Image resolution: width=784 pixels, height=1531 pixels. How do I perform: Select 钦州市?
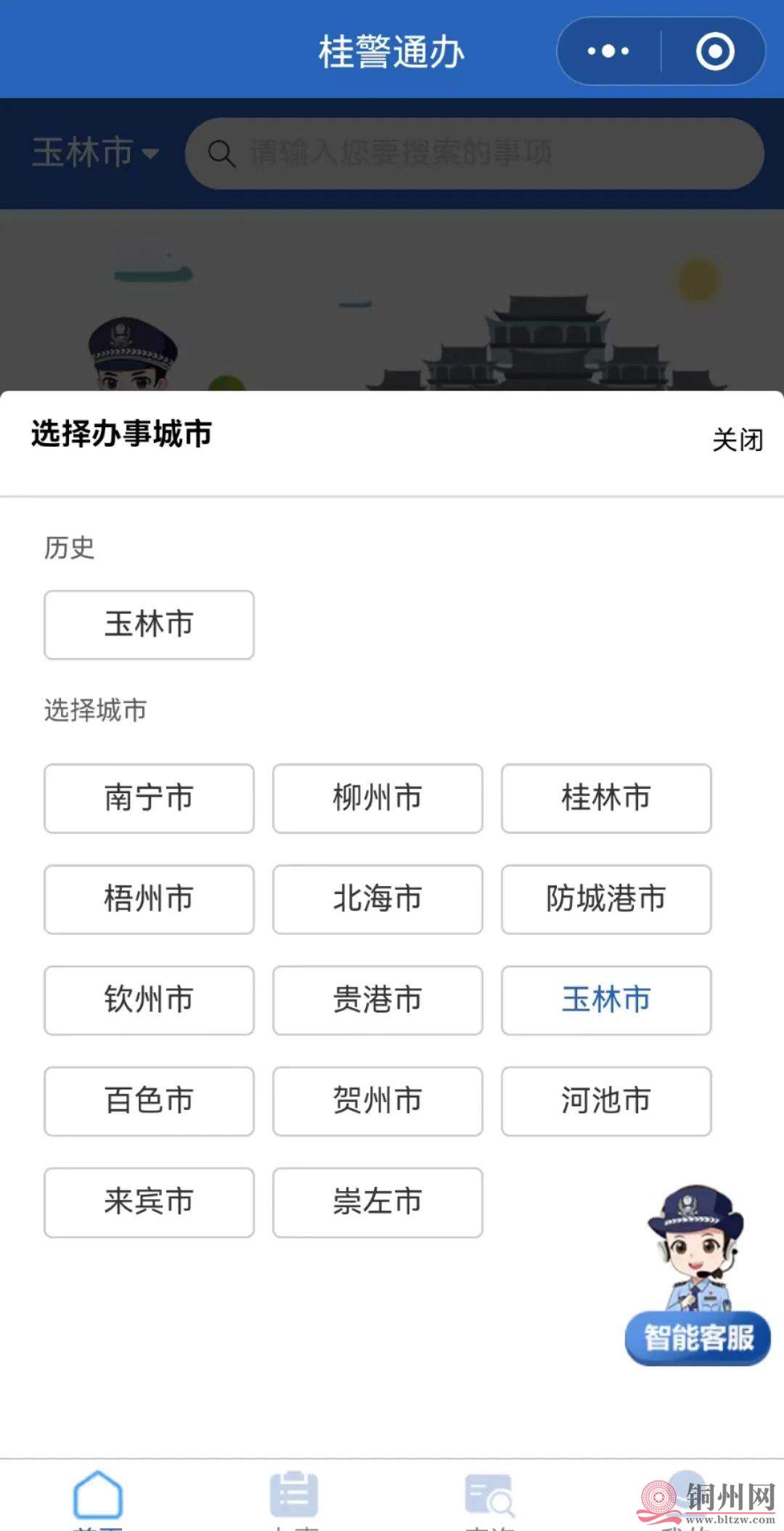(x=149, y=1000)
